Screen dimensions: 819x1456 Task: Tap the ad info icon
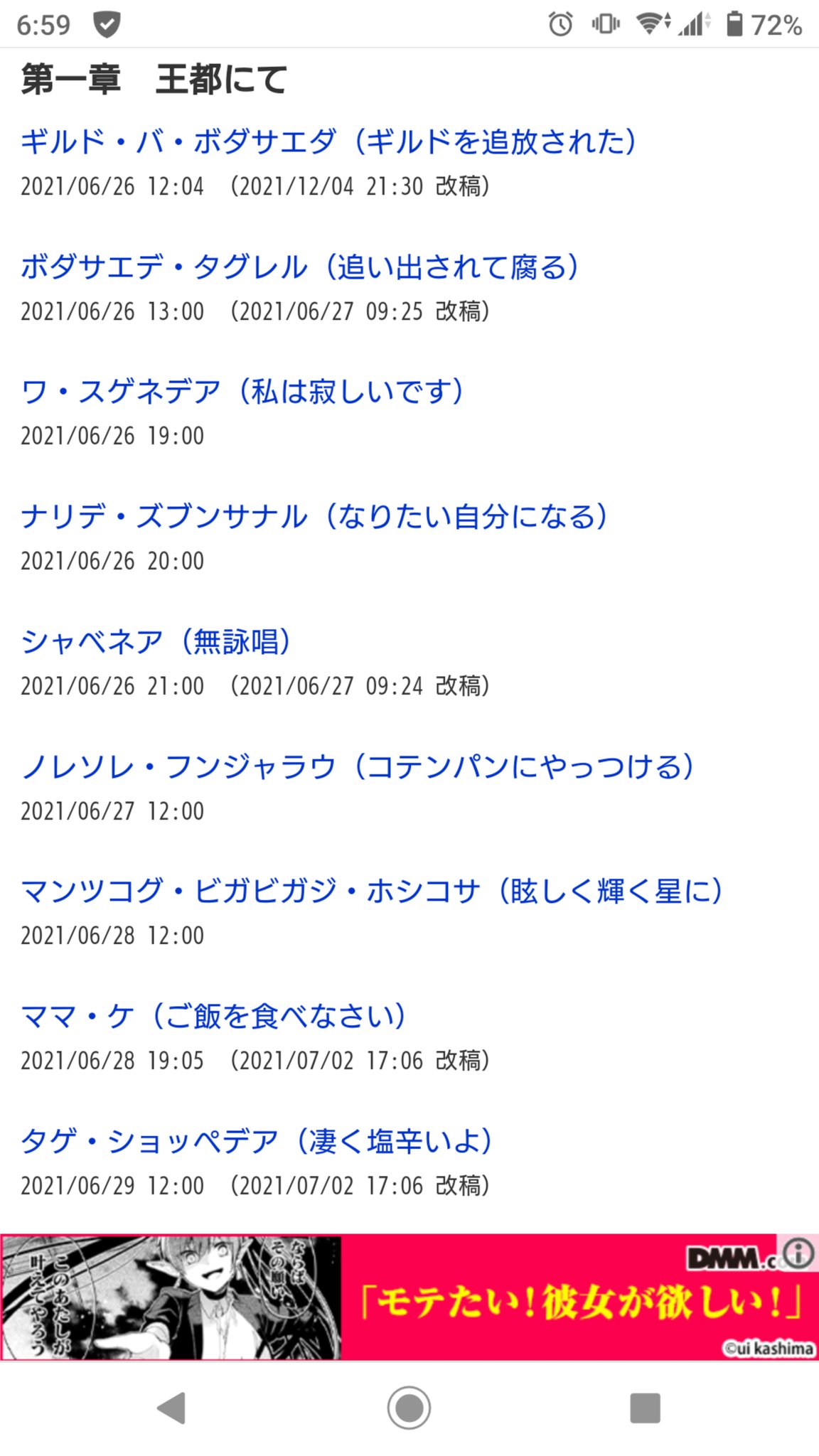798,1253
